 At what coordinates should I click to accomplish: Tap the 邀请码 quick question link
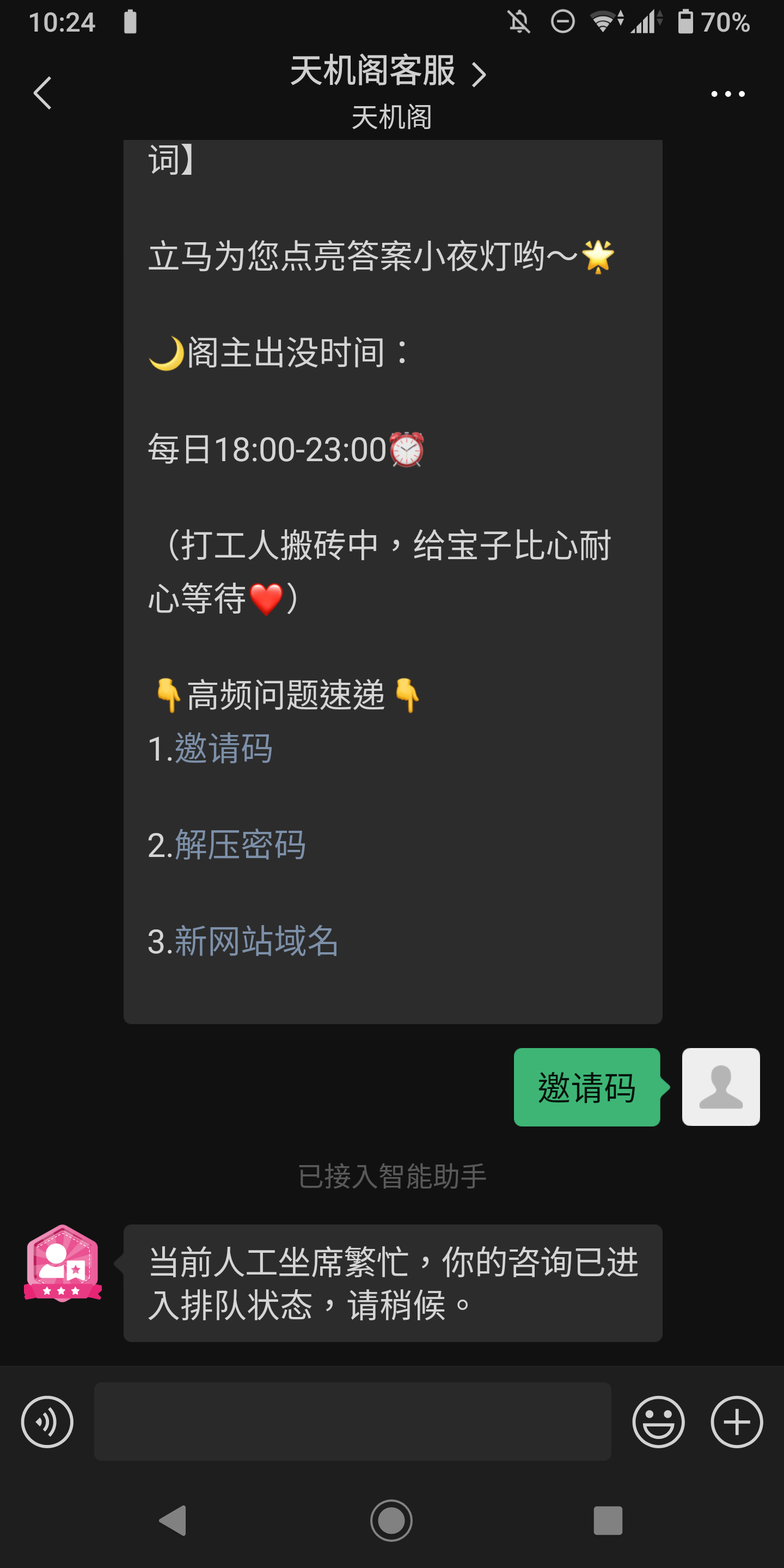coord(223,748)
